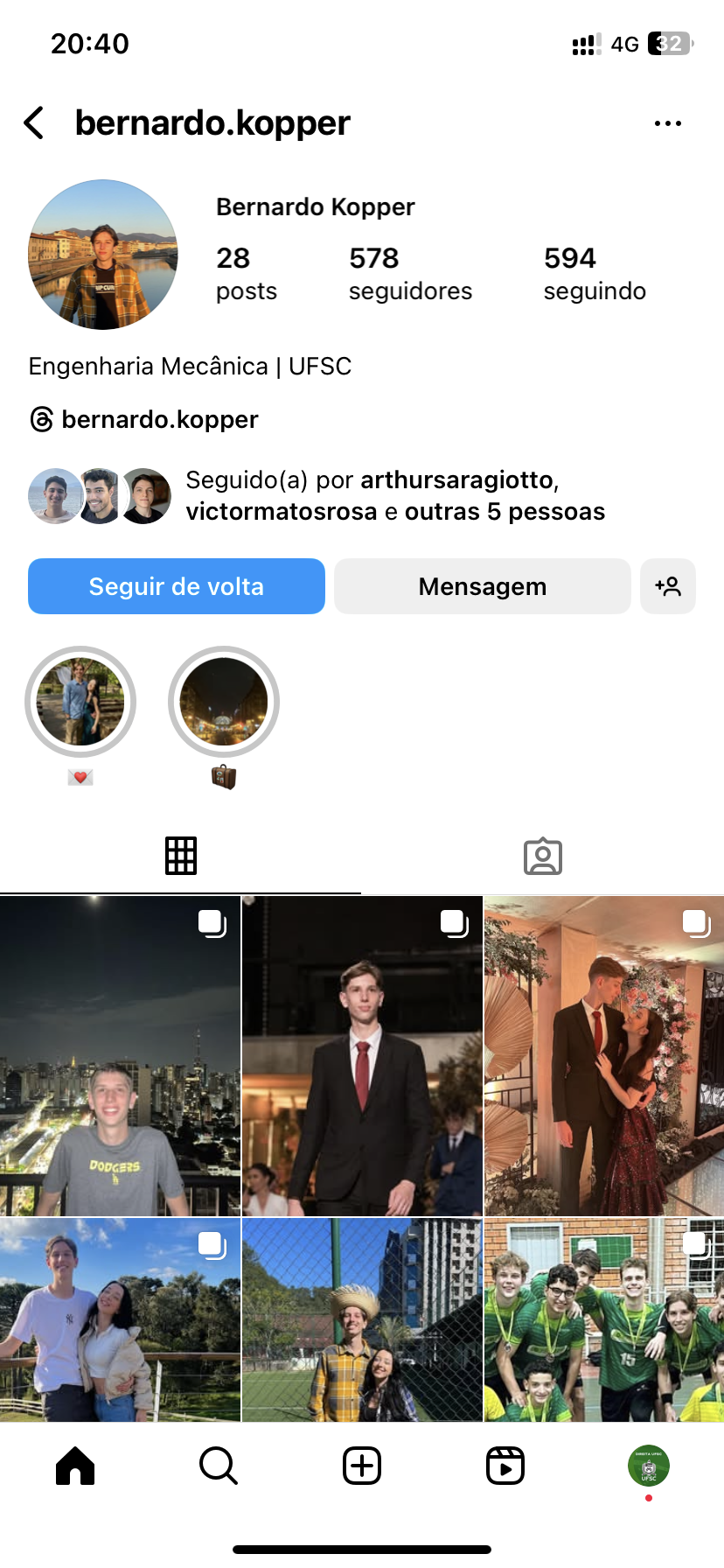724x1568 pixels.
Task: Open the post with Dodgers shirt
Action: tap(120, 1056)
